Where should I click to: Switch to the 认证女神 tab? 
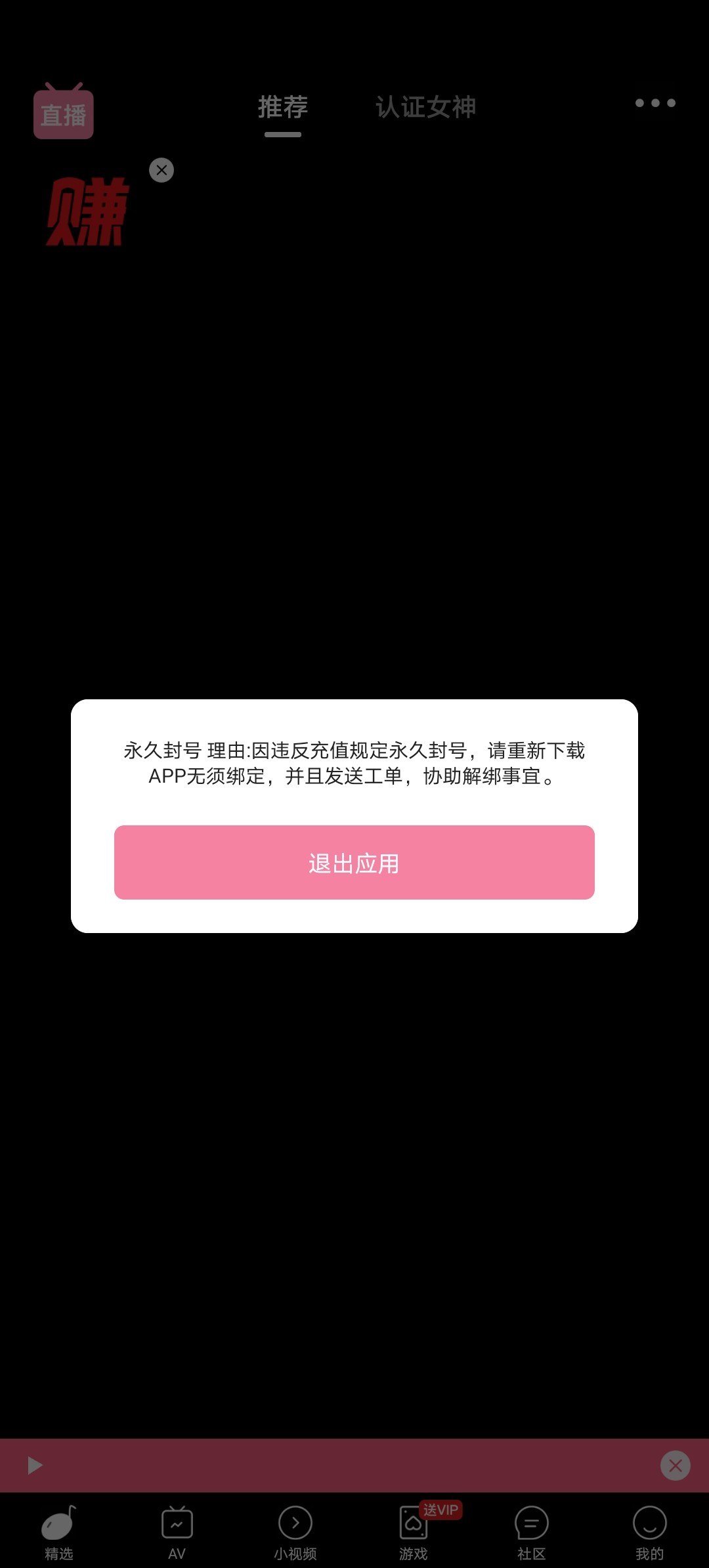coord(425,107)
